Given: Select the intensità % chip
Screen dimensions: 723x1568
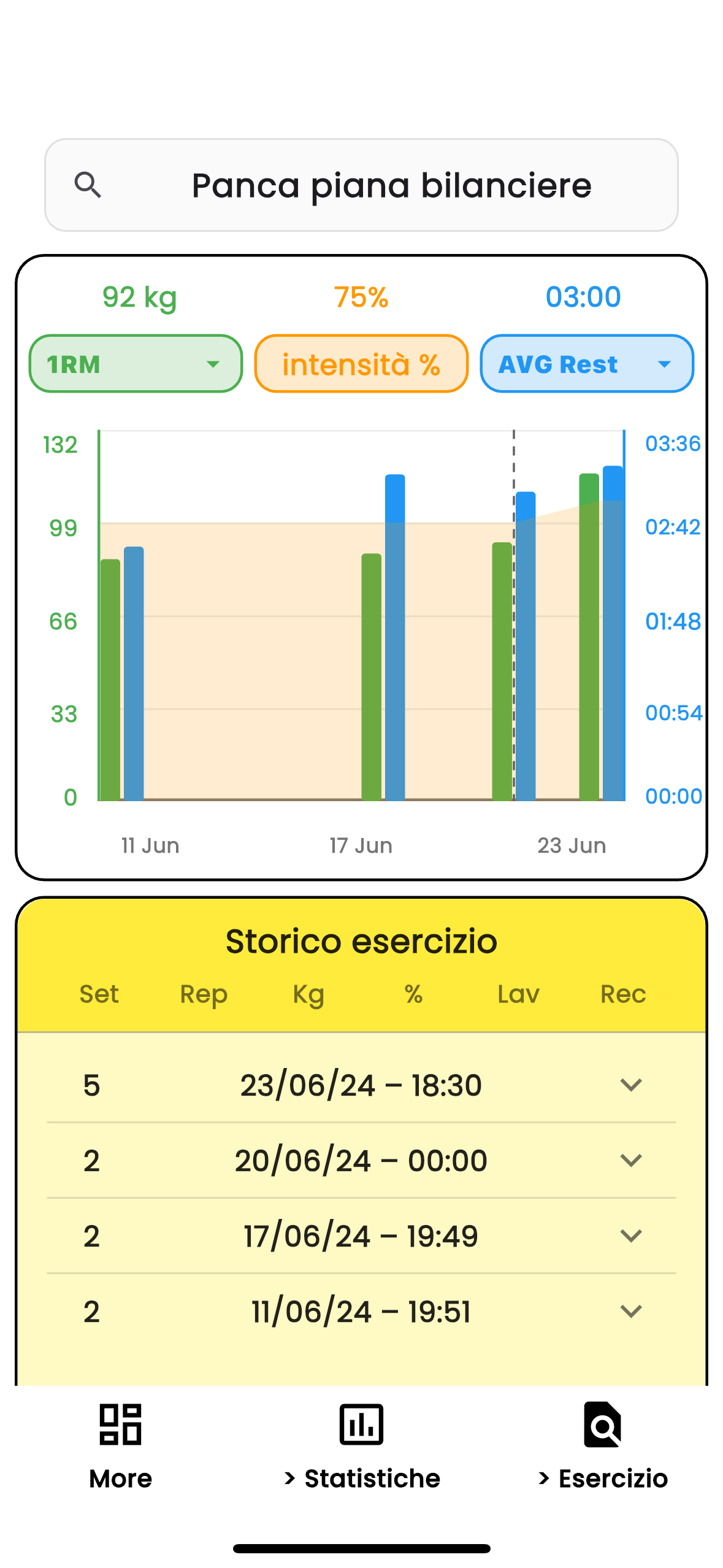Looking at the screenshot, I should (x=361, y=364).
